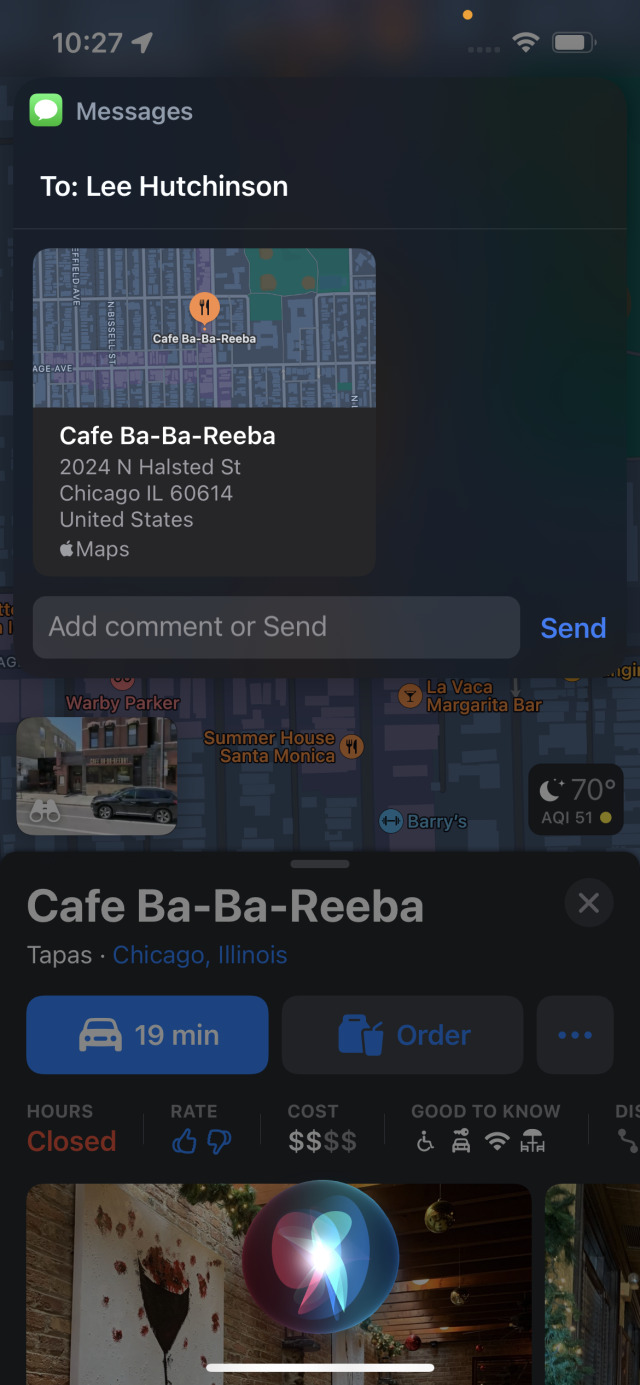This screenshot has height=1385, width=640.
Task: Send the message to Lee Hutchinson
Action: 573,628
